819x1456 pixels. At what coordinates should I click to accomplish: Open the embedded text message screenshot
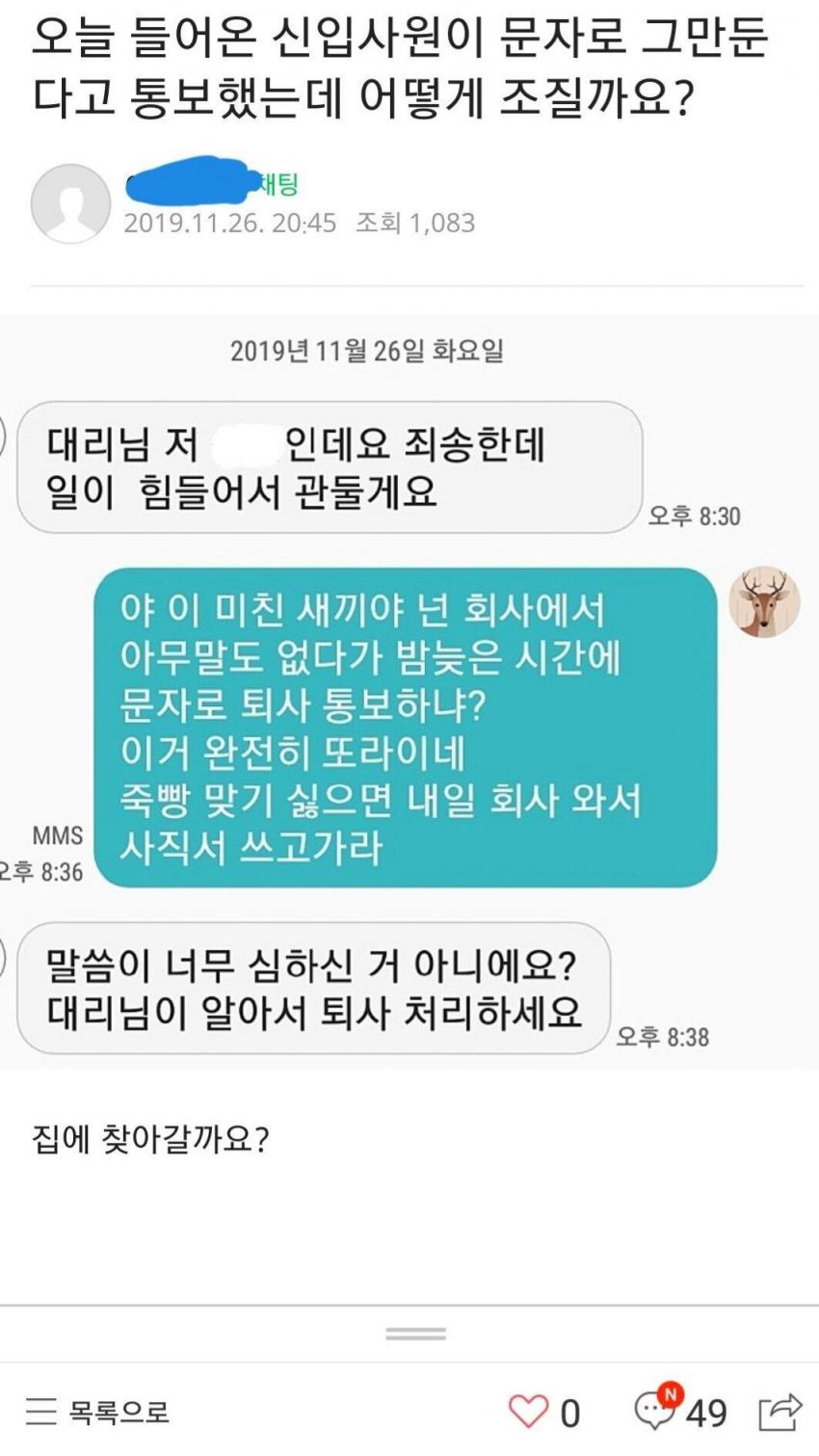point(409,691)
